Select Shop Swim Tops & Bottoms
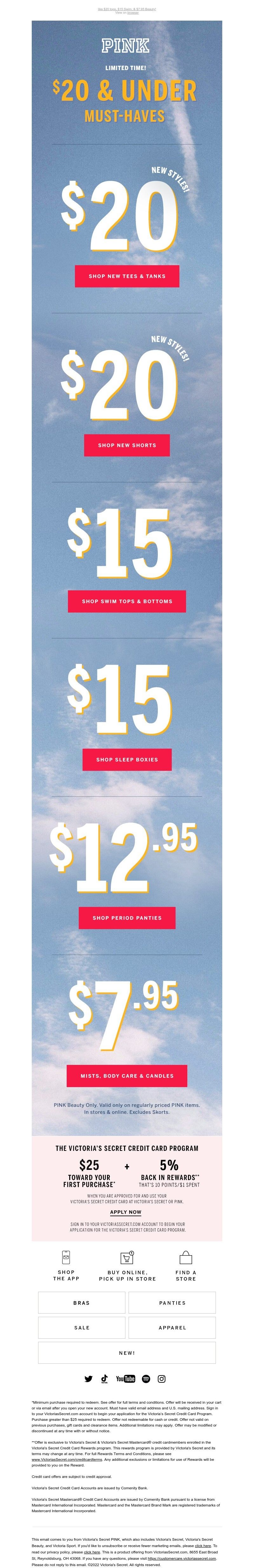The width and height of the screenshot is (254, 1568). (127, 601)
